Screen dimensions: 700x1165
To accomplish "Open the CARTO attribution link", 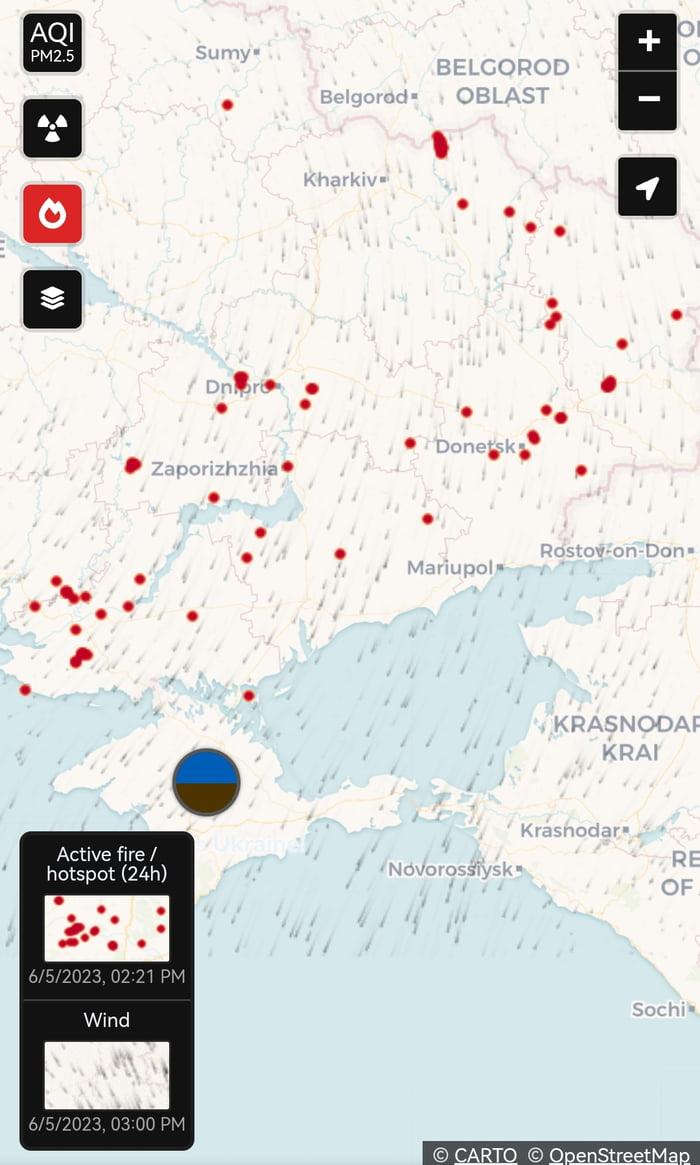I will [x=485, y=1155].
